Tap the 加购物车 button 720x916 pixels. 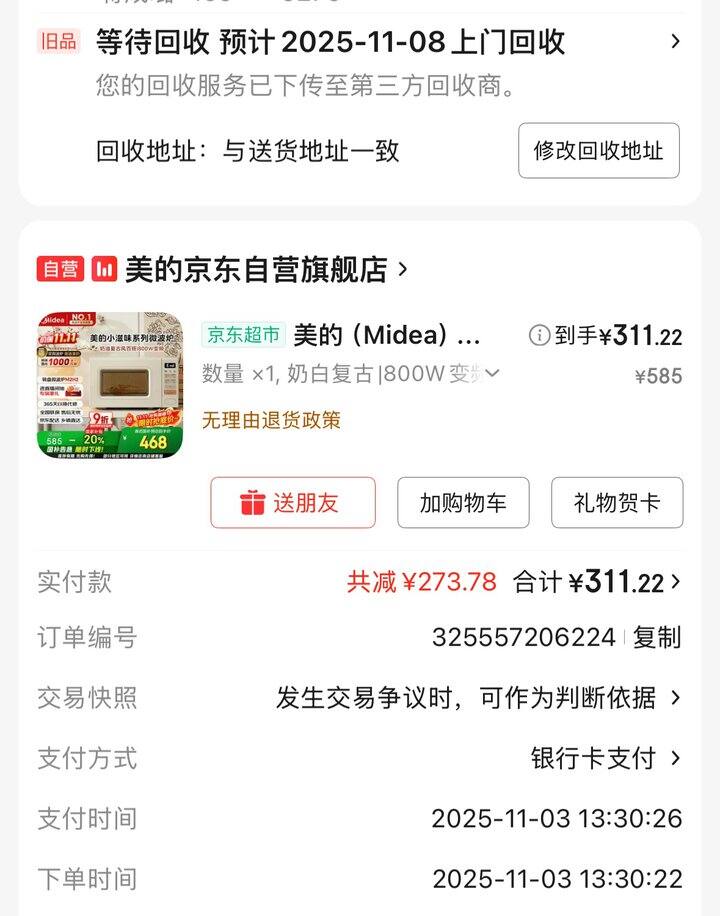coord(463,503)
